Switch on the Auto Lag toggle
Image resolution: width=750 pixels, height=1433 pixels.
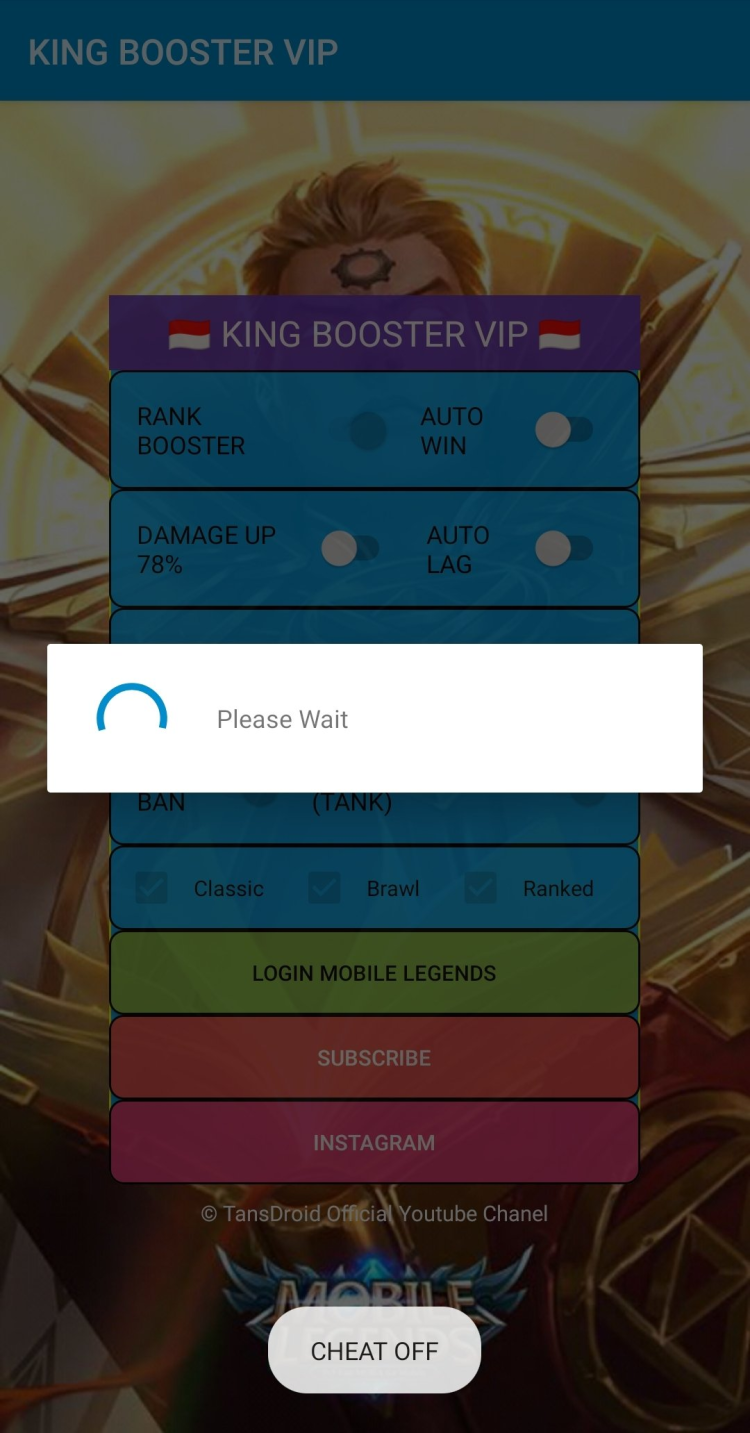[564, 548]
